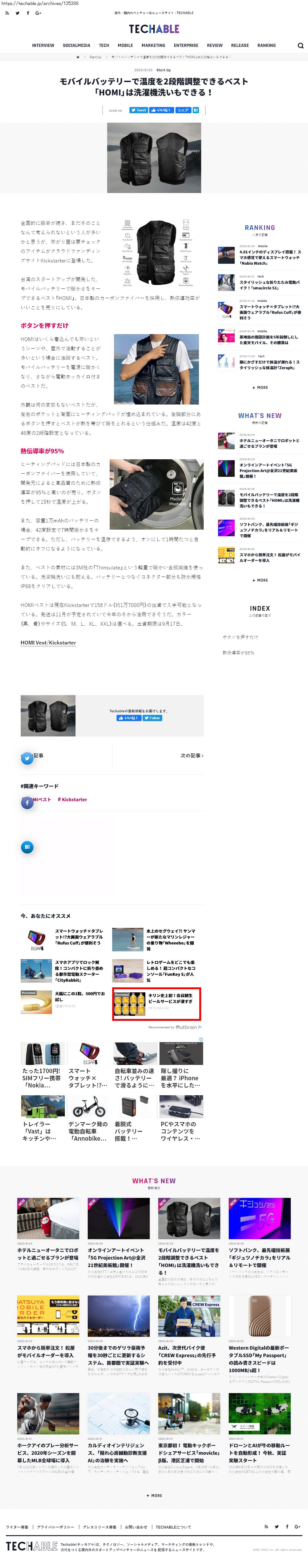Tap the floating Hatena bookmark share icon

coord(27,847)
